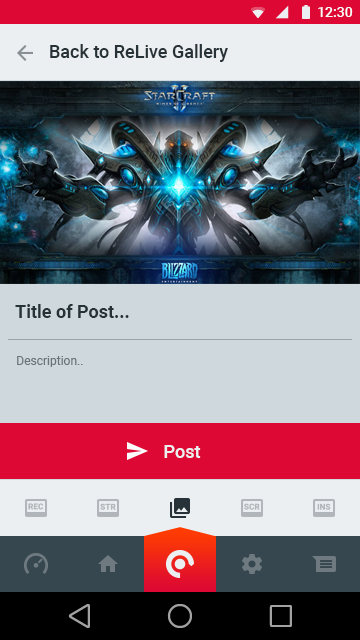Image resolution: width=360 pixels, height=640 pixels.
Task: Switch to the SCR tab
Action: (252, 508)
